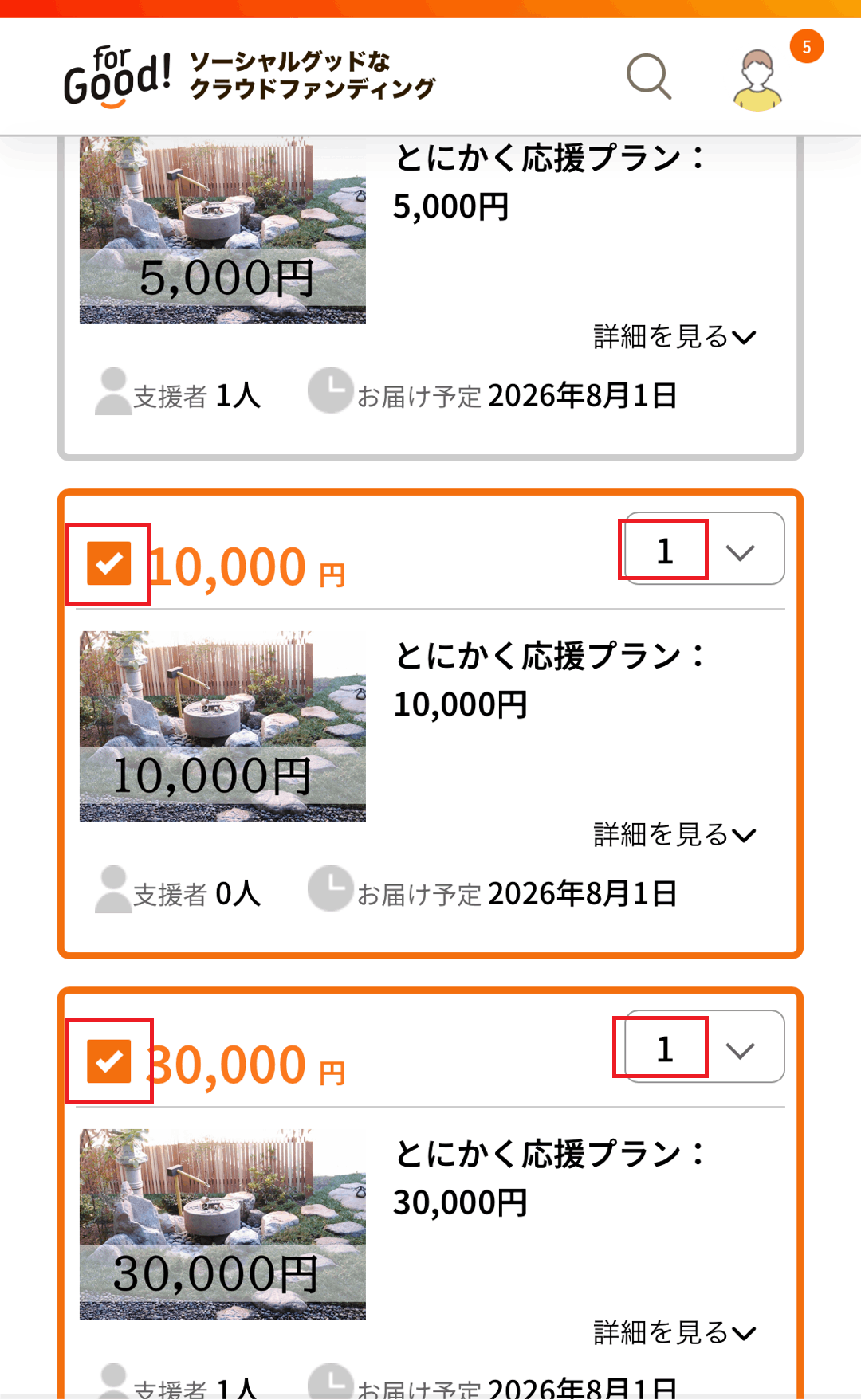Uncheck the 30,000 yen plan checkbox
The width and height of the screenshot is (861, 1400).
[109, 1061]
